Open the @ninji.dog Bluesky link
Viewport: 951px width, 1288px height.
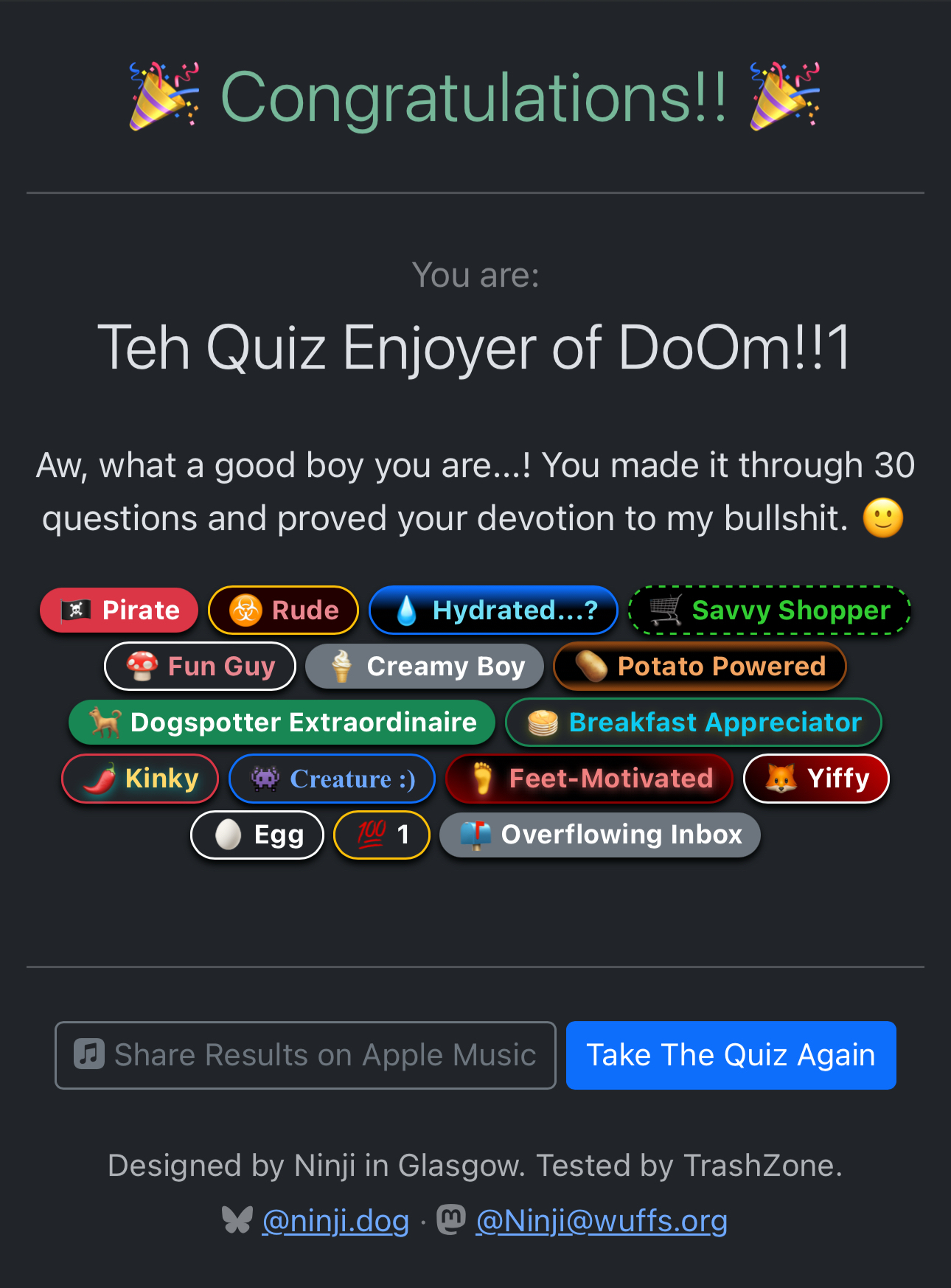click(x=335, y=1221)
